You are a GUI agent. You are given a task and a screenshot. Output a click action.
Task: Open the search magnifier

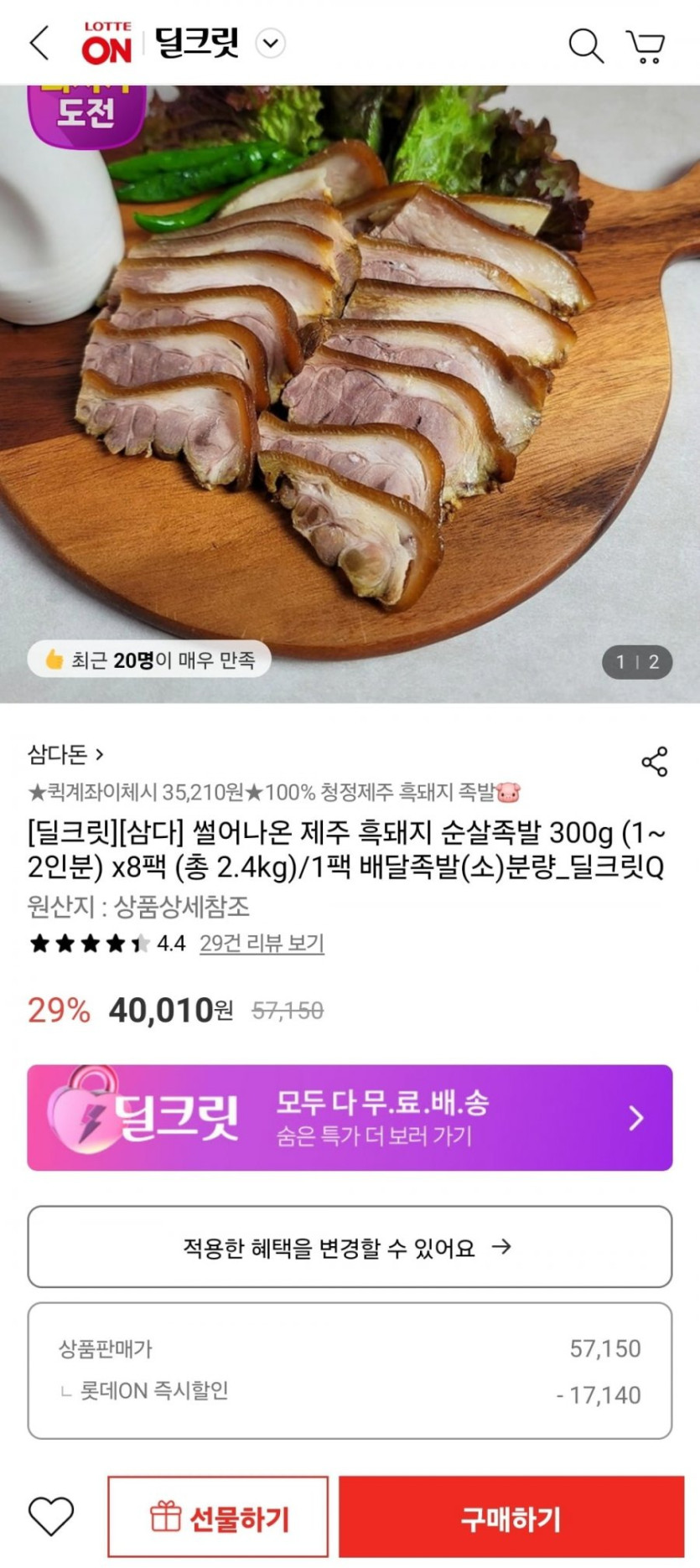(585, 45)
